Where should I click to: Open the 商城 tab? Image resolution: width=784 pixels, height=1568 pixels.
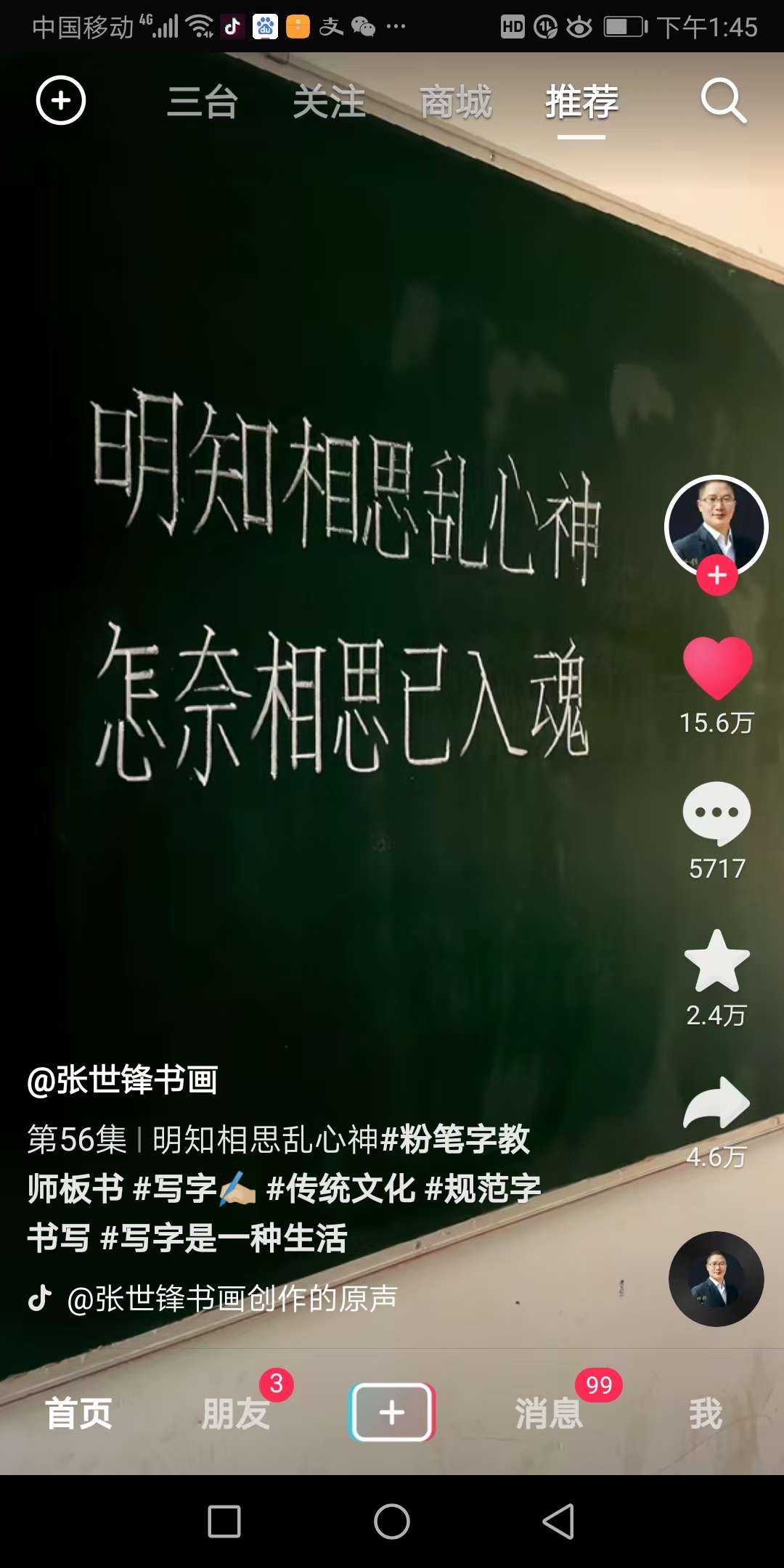[x=456, y=102]
